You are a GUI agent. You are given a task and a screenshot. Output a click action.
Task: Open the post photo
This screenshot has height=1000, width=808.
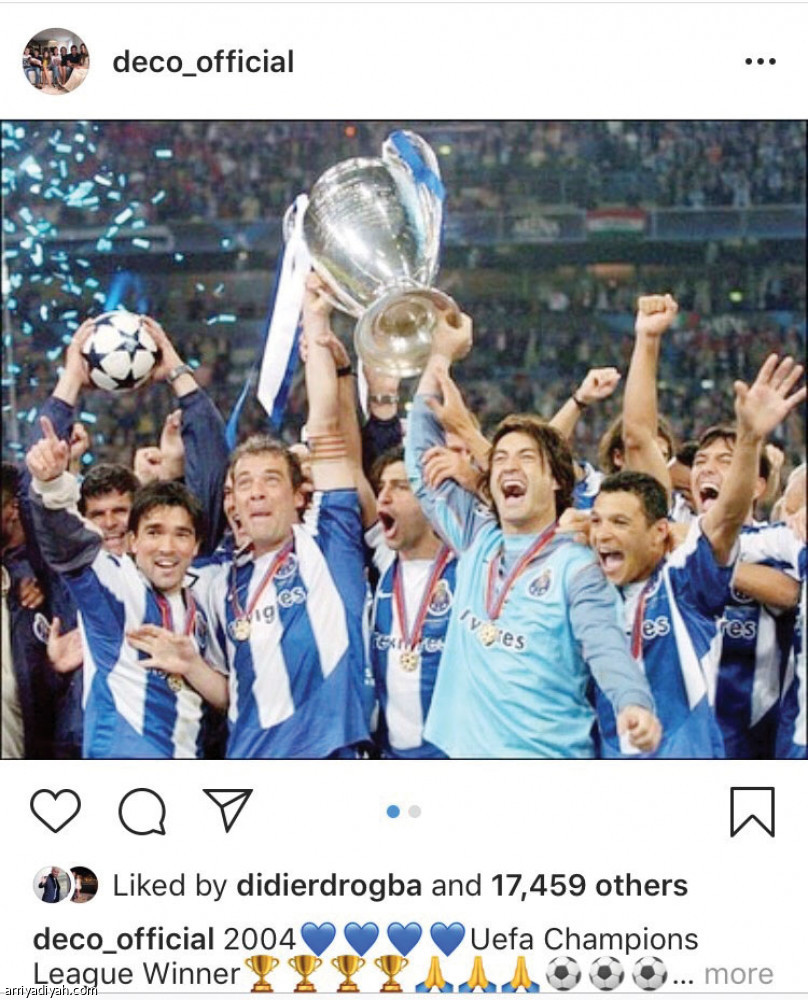[404, 440]
